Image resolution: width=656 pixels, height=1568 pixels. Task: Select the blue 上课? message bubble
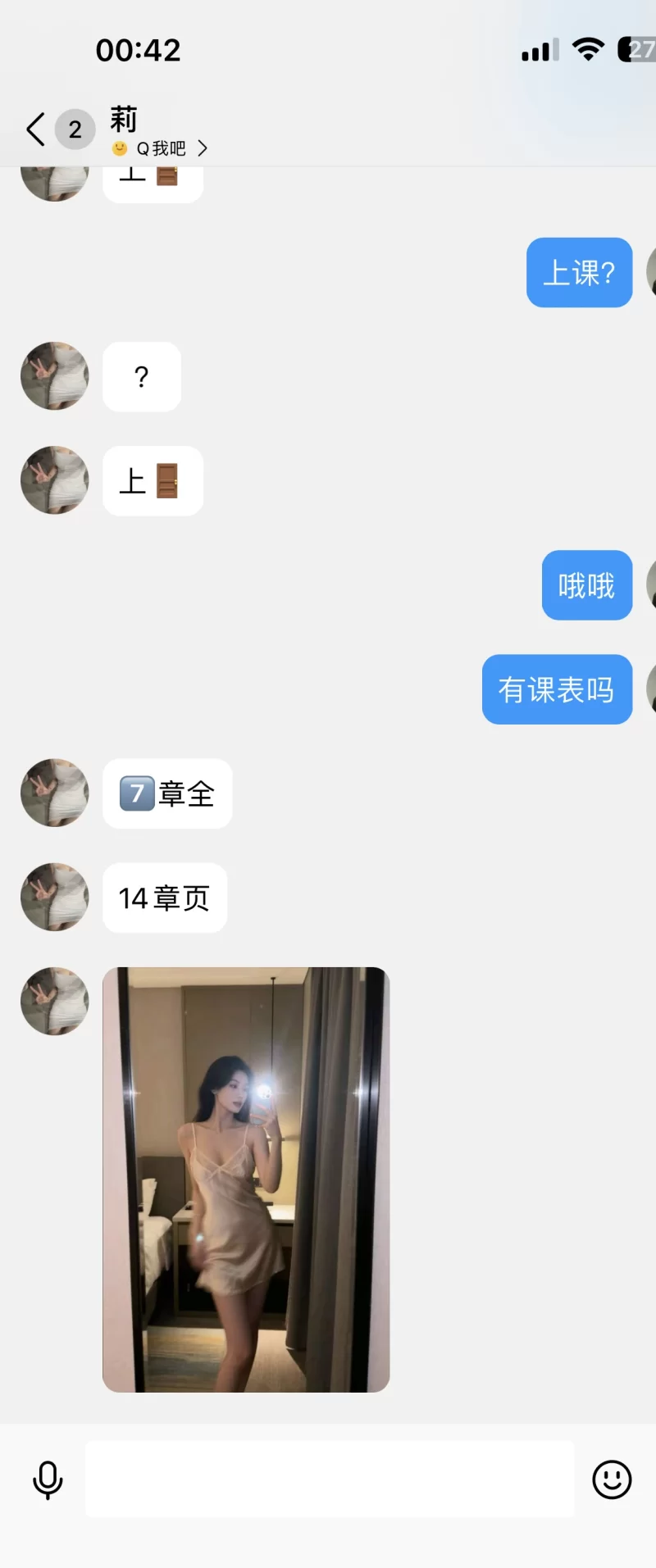pyautogui.click(x=579, y=273)
